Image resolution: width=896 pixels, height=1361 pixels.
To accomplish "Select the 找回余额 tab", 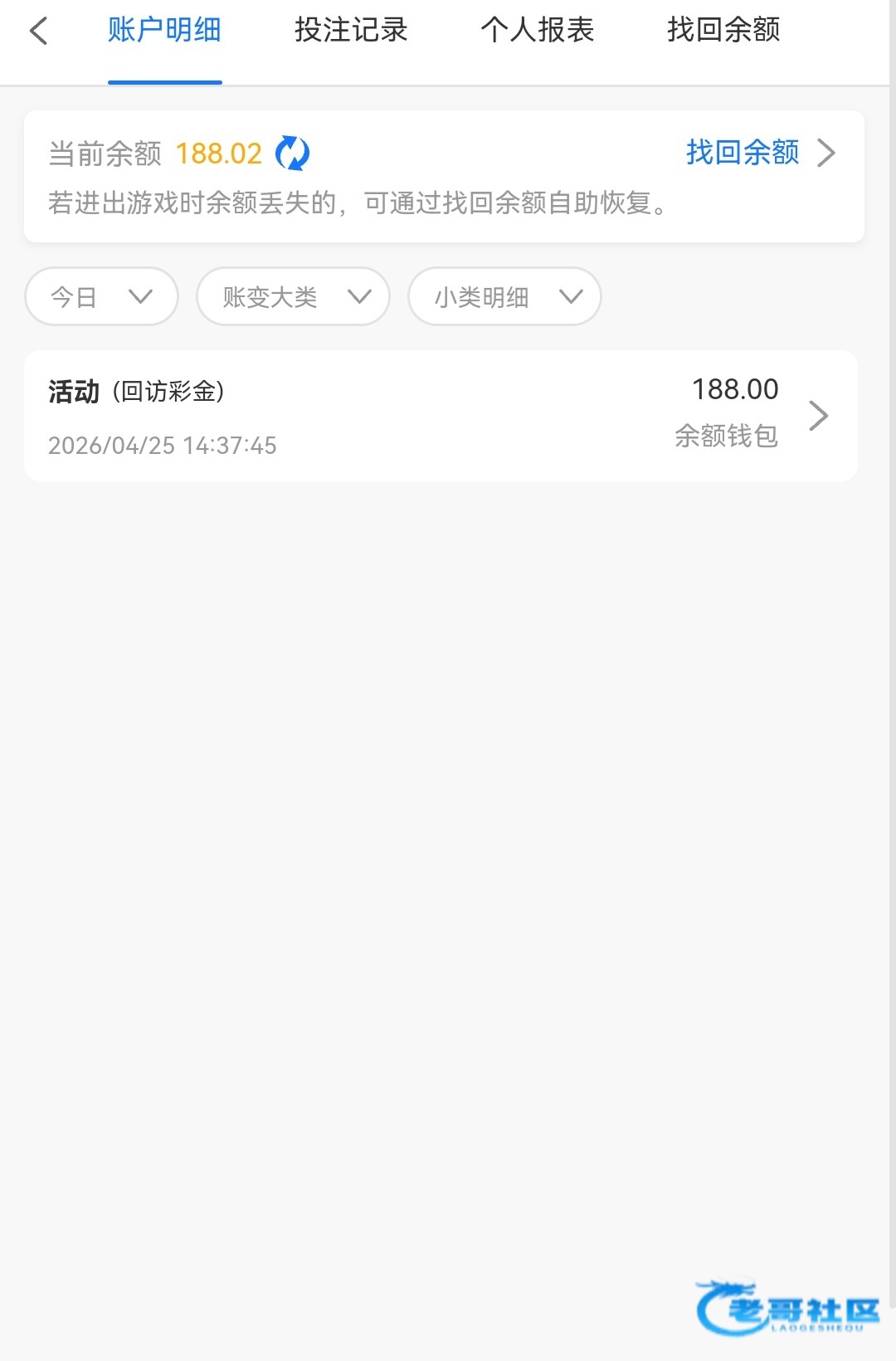I will [723, 31].
